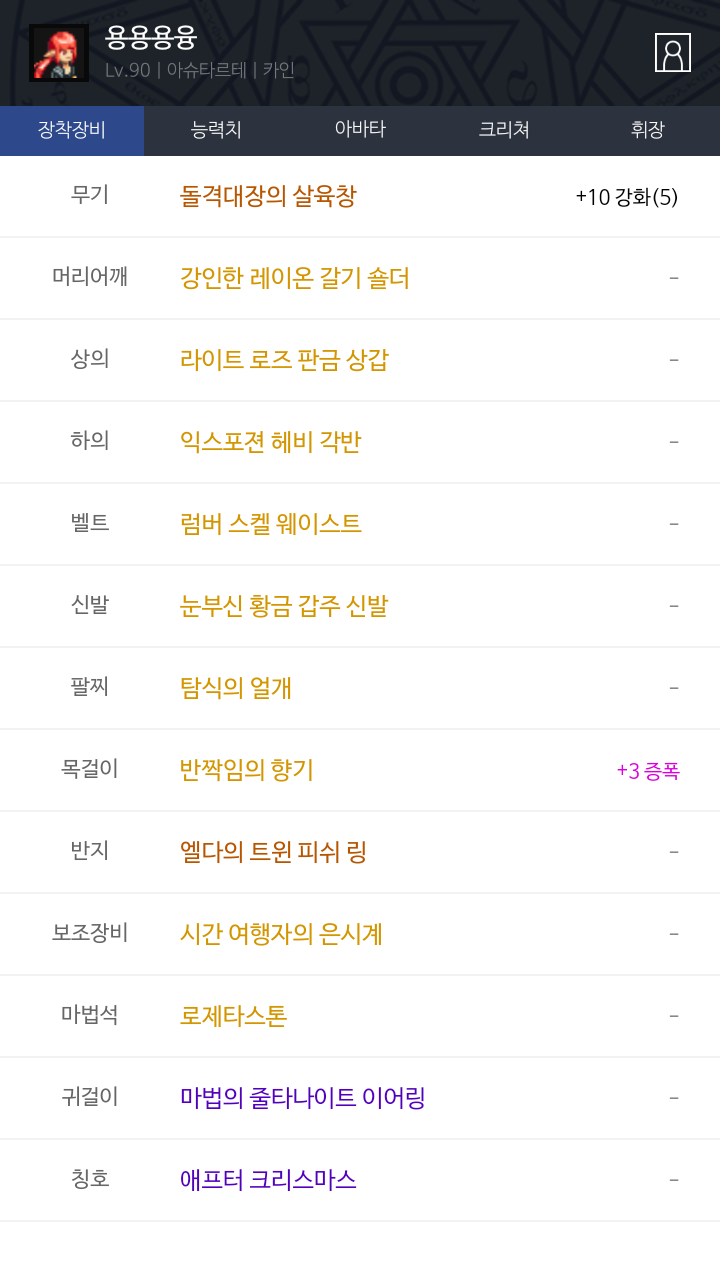View the title 애프터 크리스마스
This screenshot has width=720, height=1280.
(268, 1180)
